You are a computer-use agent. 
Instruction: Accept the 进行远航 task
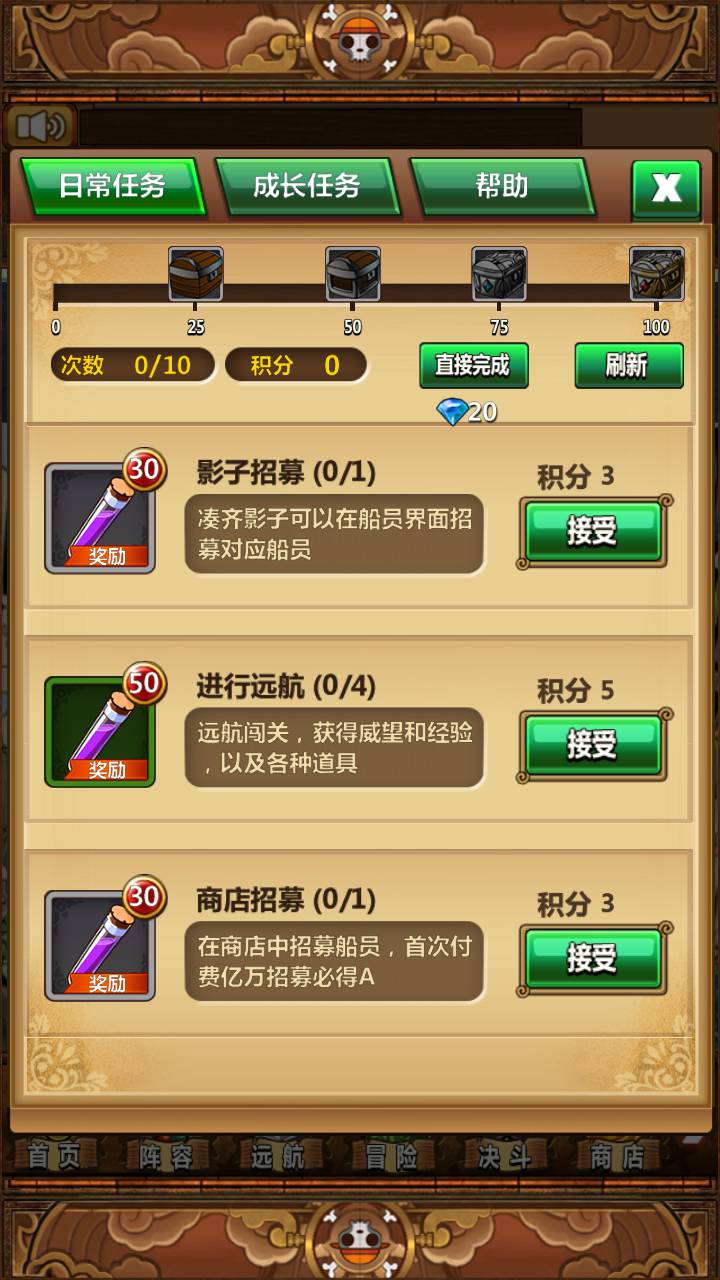click(592, 745)
